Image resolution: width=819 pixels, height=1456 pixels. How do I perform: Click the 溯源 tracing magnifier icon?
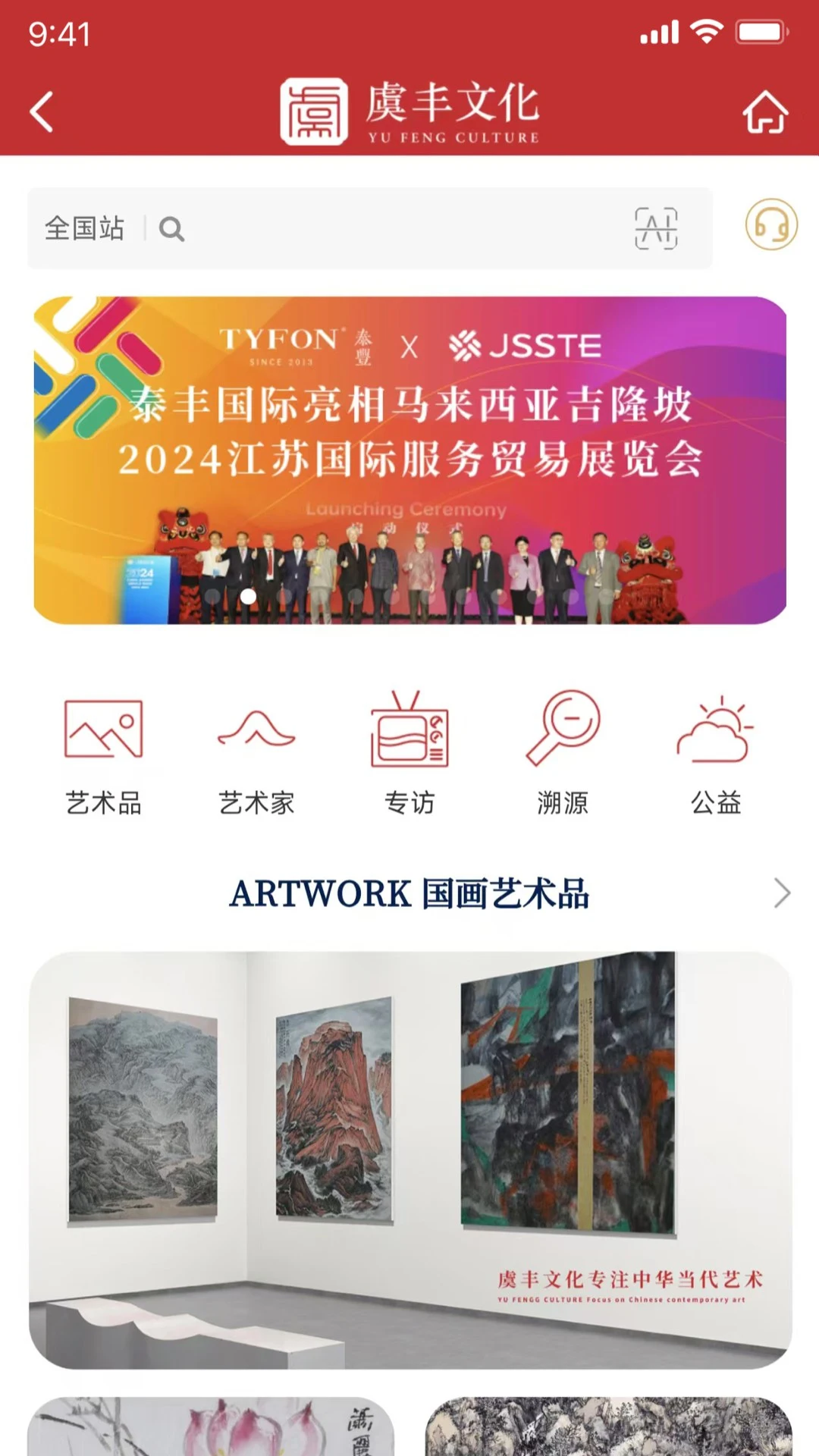click(x=561, y=730)
